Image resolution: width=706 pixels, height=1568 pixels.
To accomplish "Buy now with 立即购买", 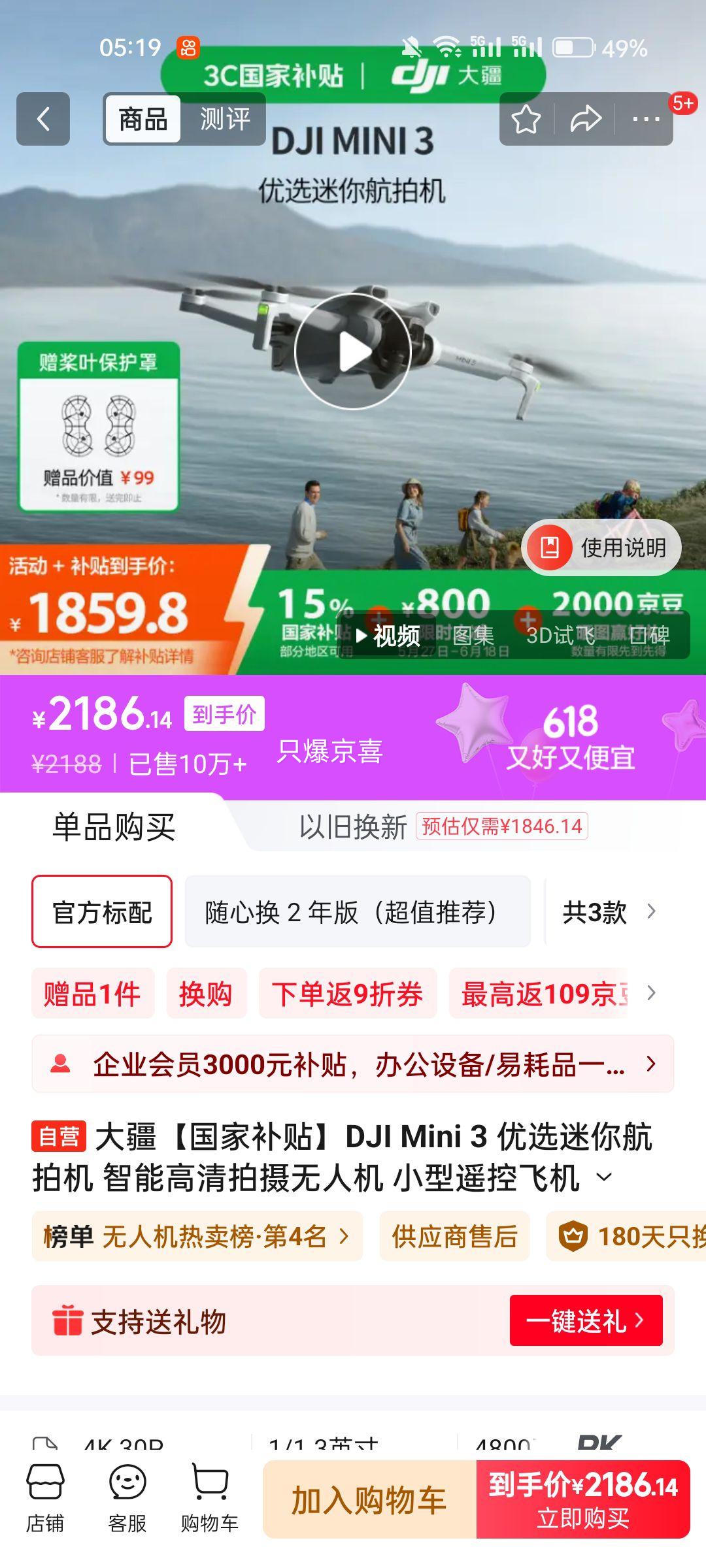I will pos(582,1499).
